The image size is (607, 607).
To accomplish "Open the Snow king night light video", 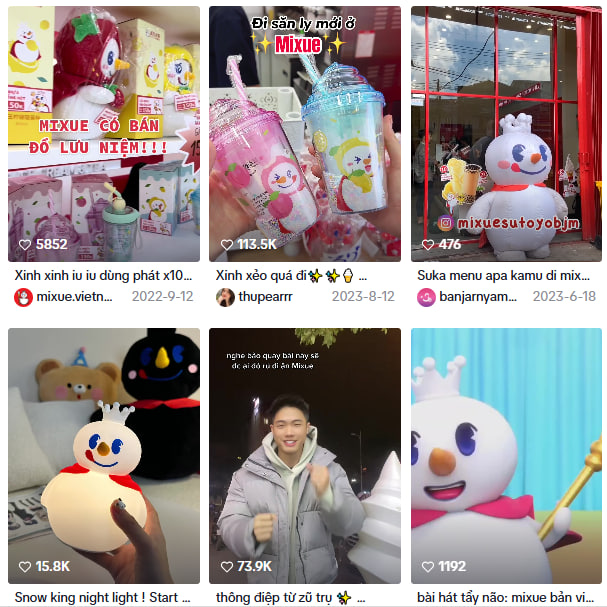I will 103,455.
